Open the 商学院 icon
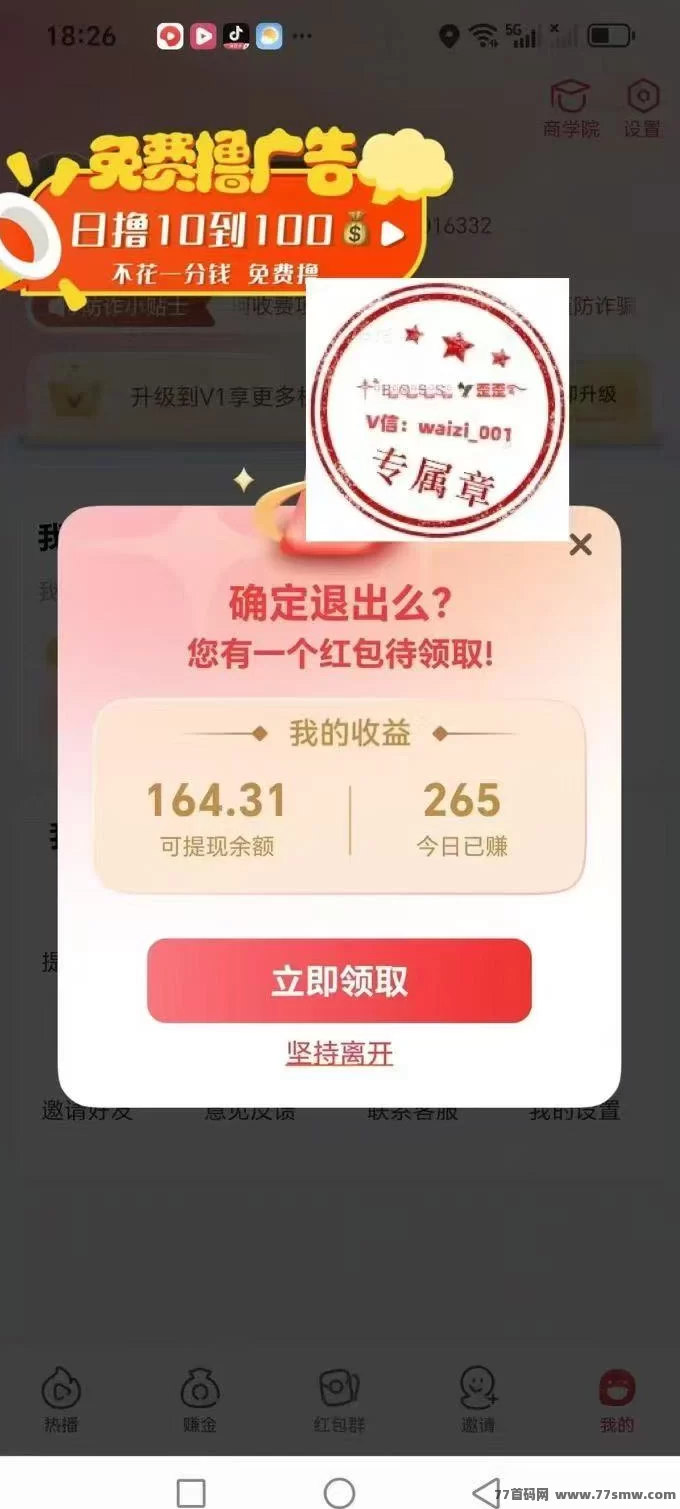Screen dimensions: 680x1509 coord(571,108)
